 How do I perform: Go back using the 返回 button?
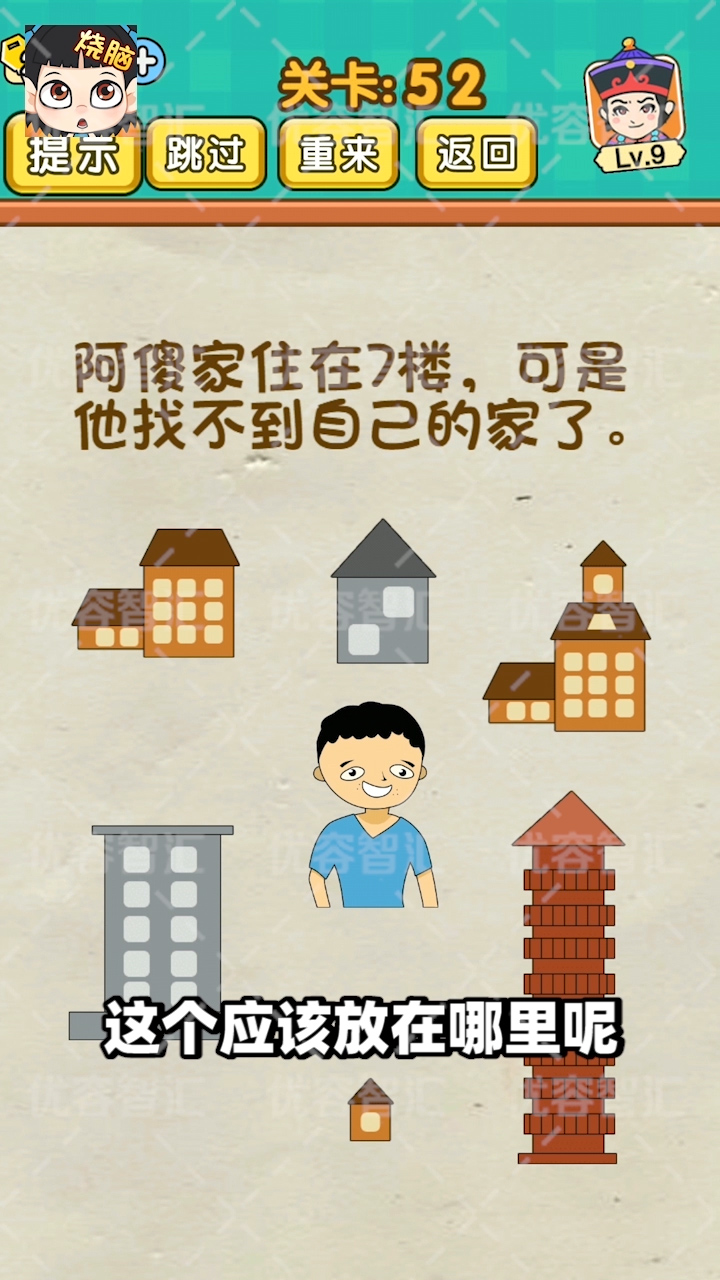pyautogui.click(x=476, y=154)
